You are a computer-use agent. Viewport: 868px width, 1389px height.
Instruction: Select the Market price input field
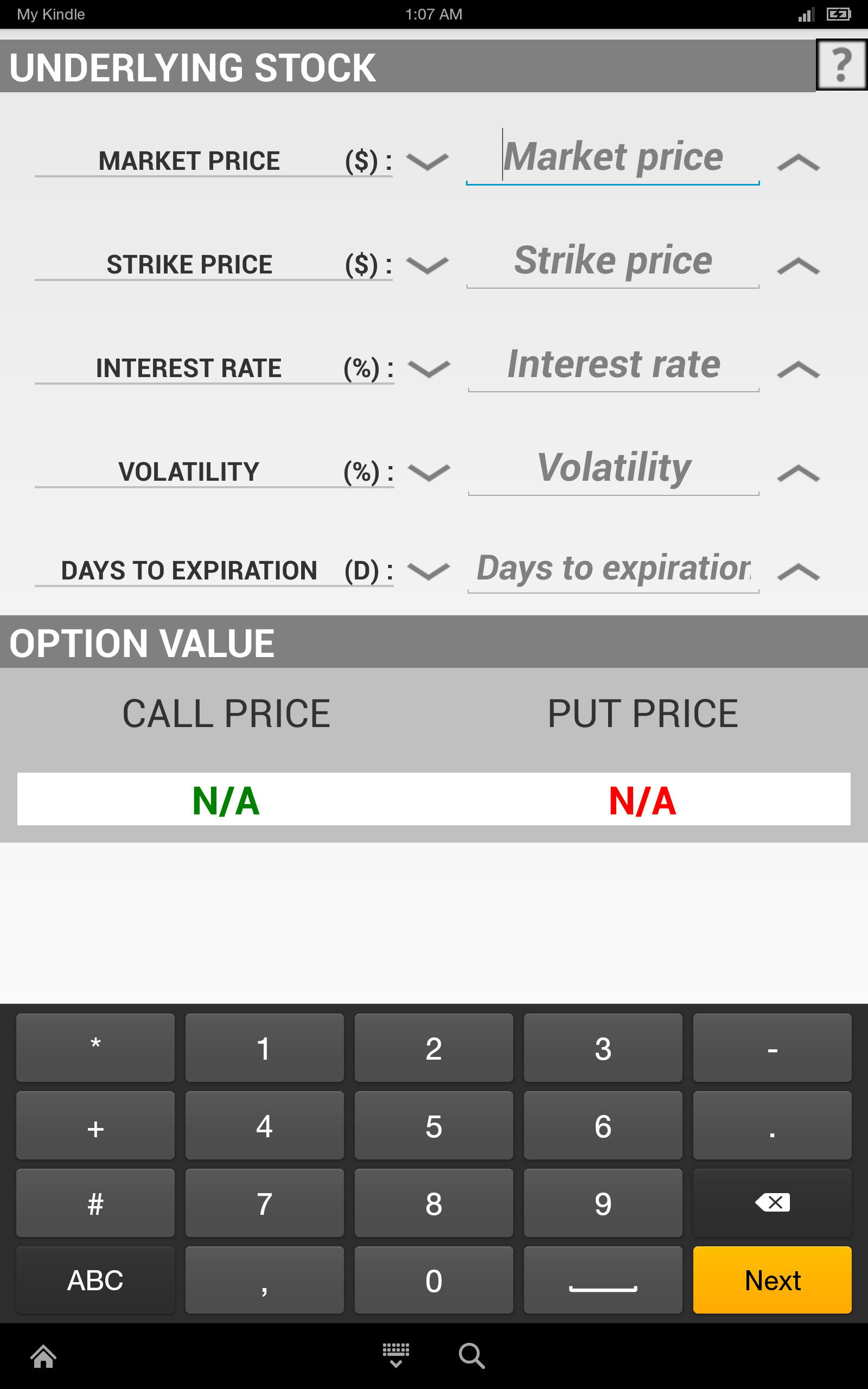(x=613, y=157)
